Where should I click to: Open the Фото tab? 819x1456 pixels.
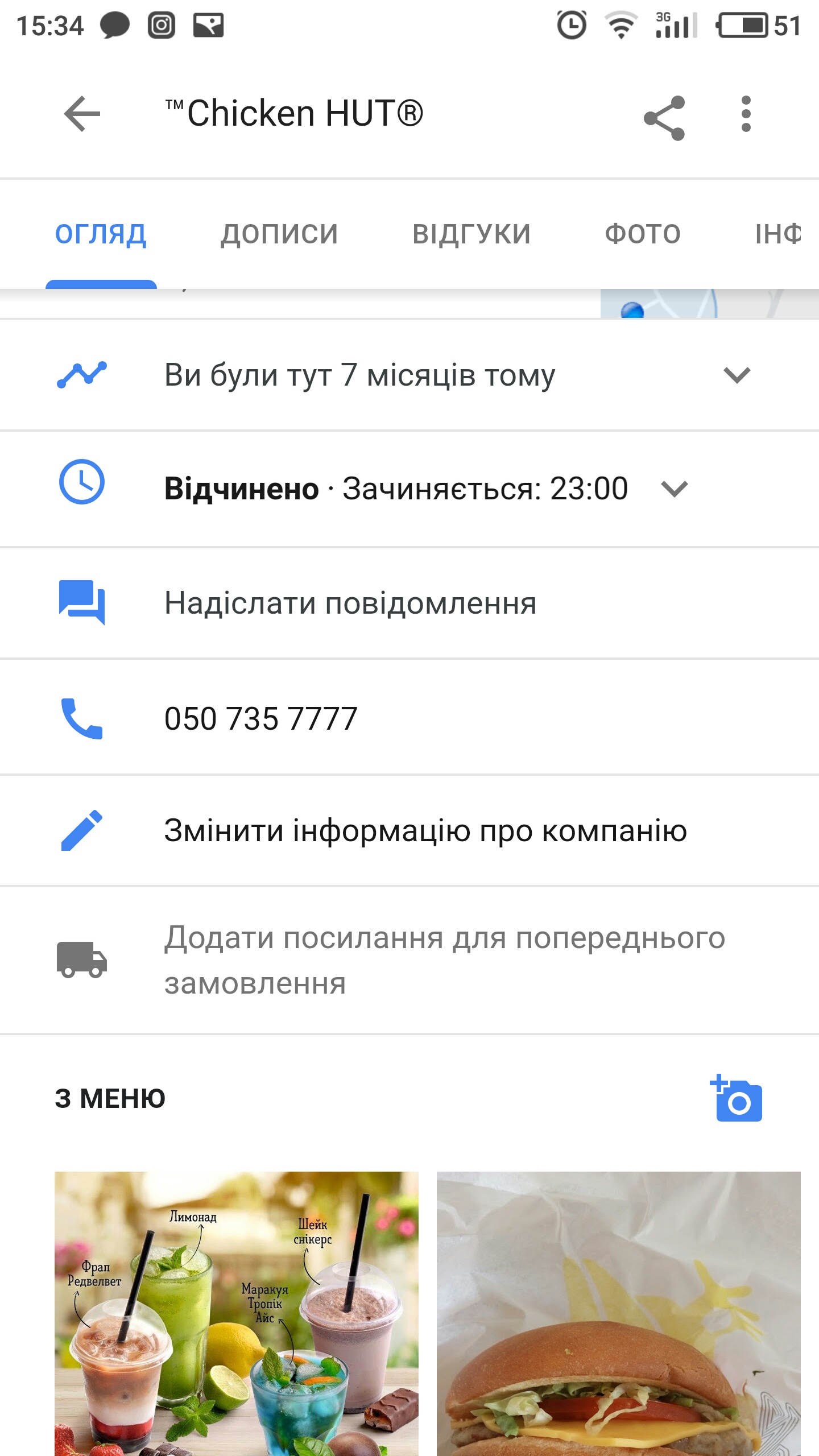(643, 234)
